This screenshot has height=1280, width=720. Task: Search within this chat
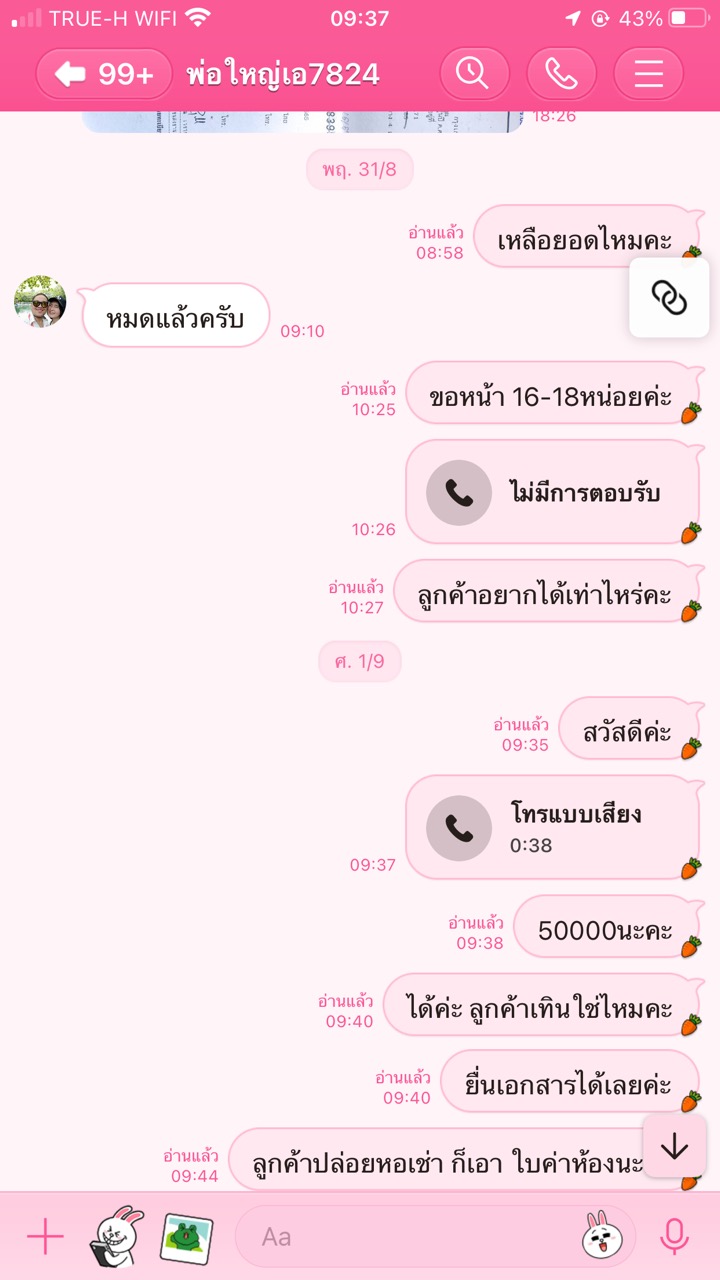coord(475,74)
